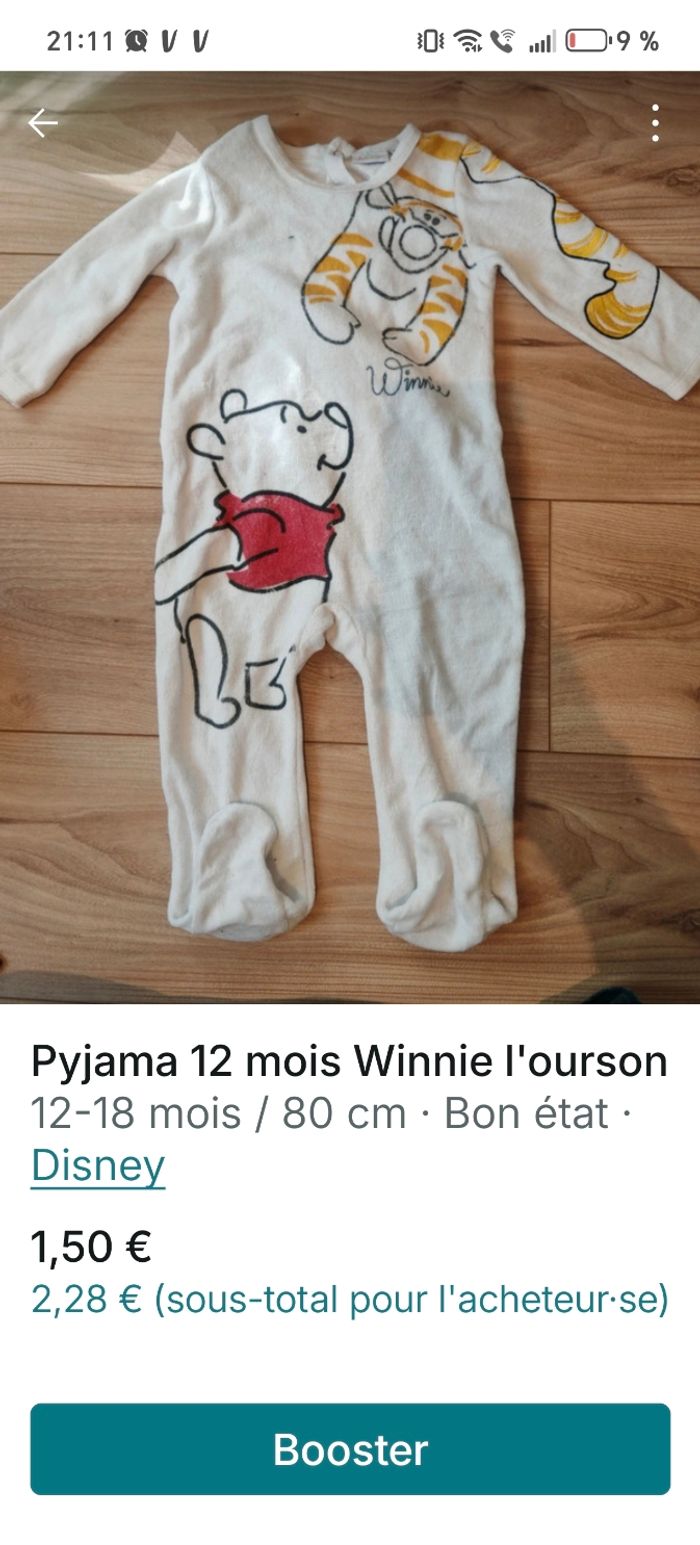Go back using the top-left arrow
The image size is (700, 1545).
point(43,123)
